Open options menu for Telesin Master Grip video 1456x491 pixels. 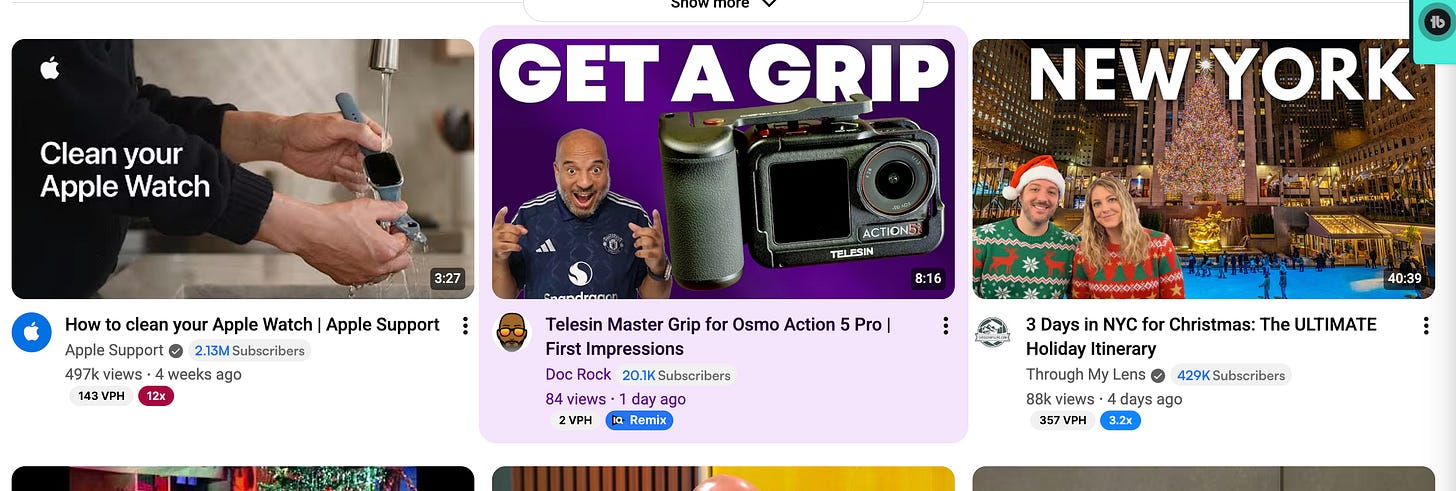pos(945,325)
